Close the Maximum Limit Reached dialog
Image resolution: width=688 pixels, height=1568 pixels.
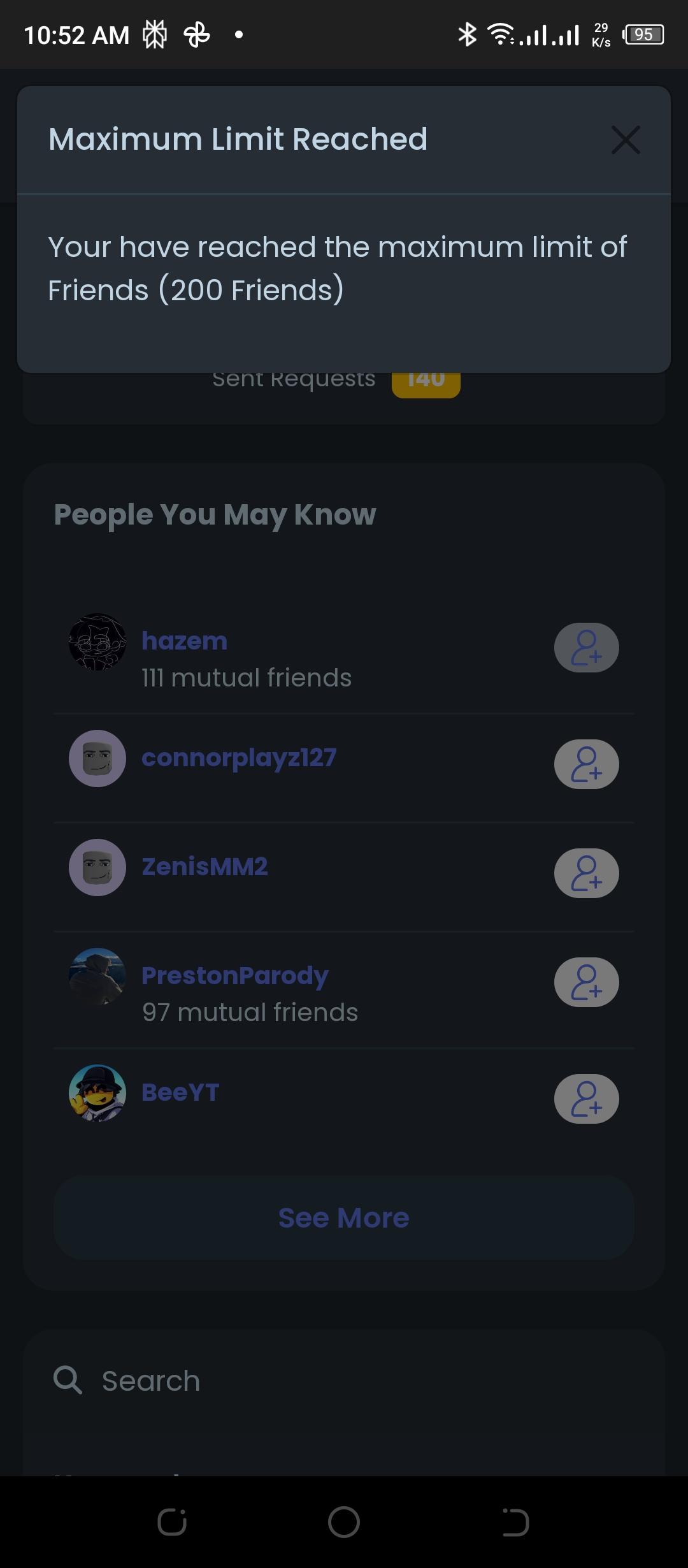coord(626,140)
